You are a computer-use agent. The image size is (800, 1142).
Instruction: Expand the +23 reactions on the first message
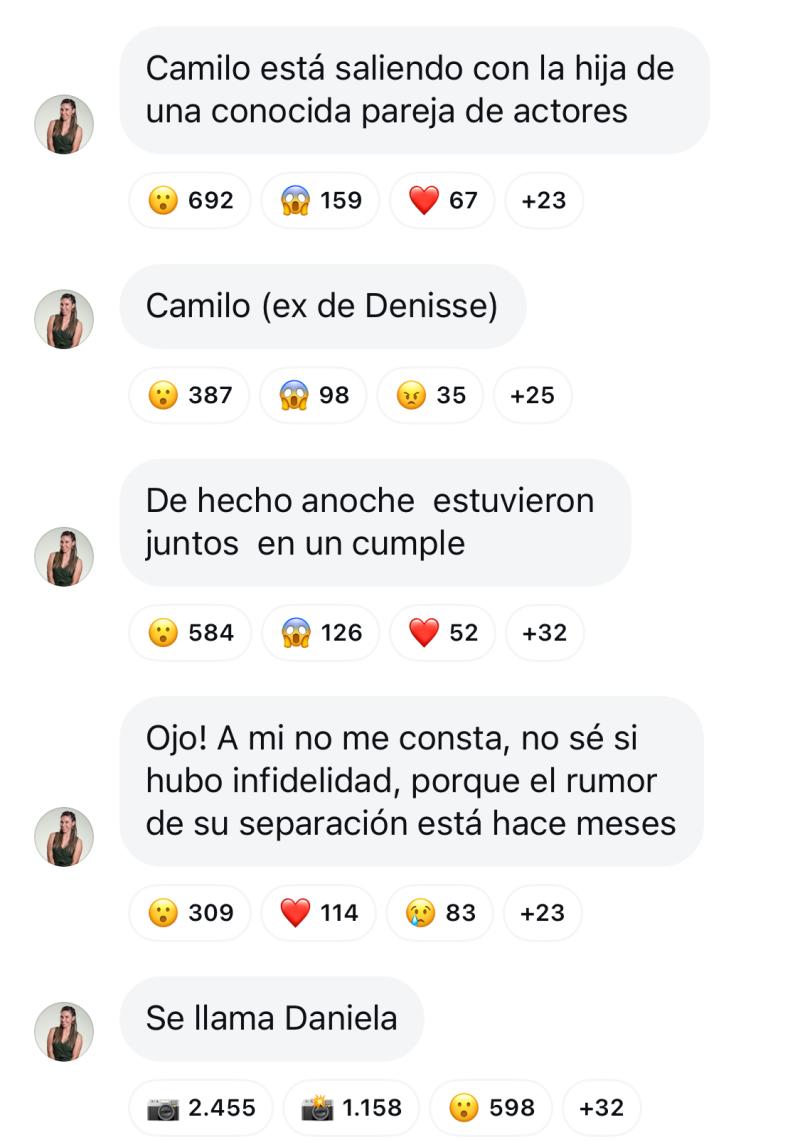point(544,200)
